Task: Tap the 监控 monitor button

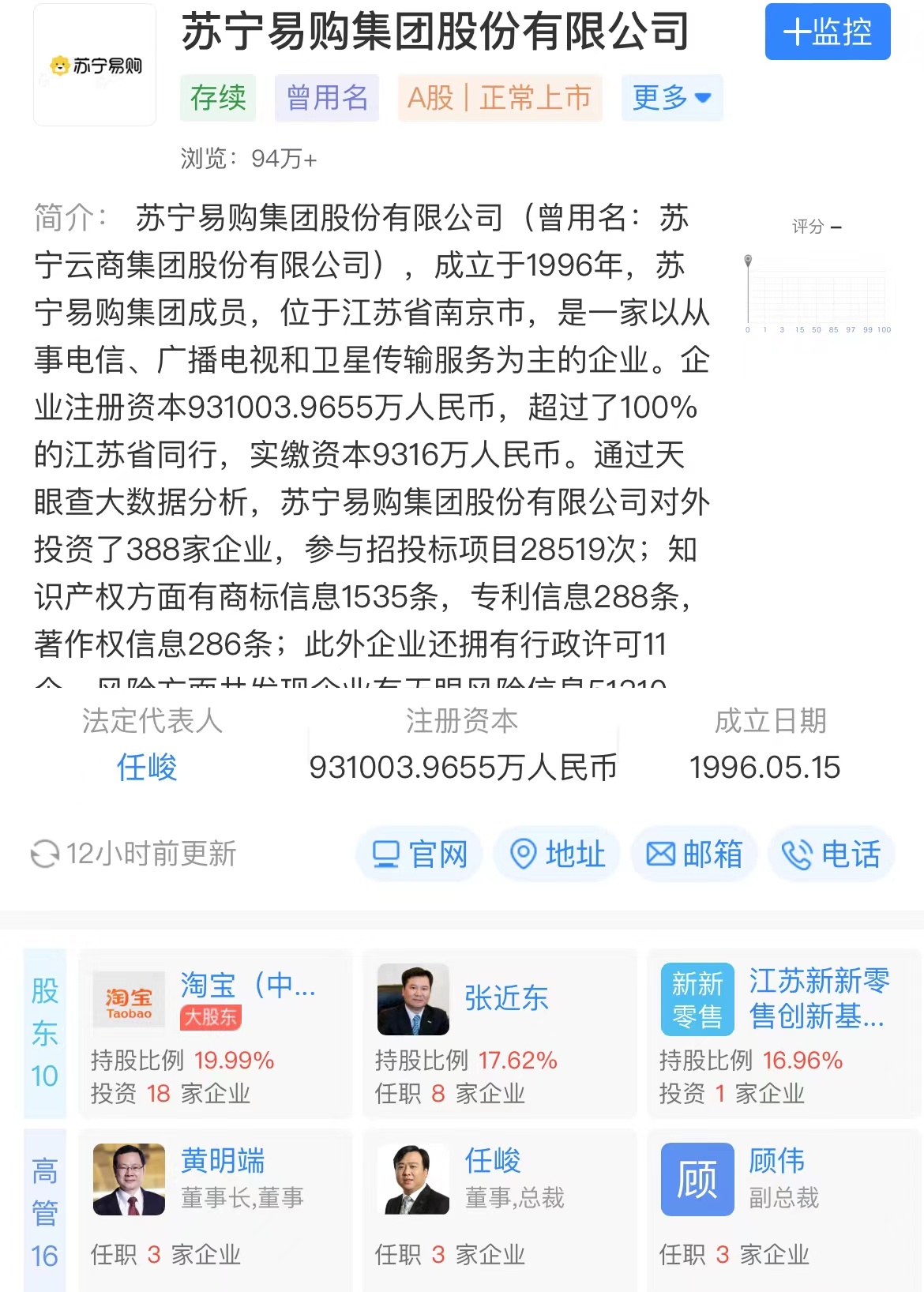Action: pos(827,32)
